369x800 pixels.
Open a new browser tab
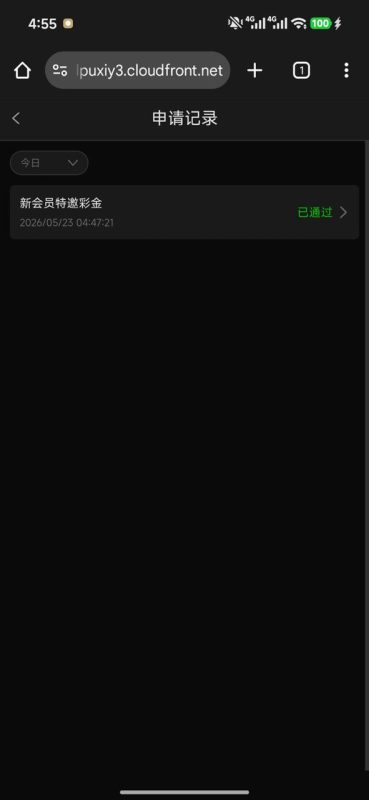click(x=255, y=70)
